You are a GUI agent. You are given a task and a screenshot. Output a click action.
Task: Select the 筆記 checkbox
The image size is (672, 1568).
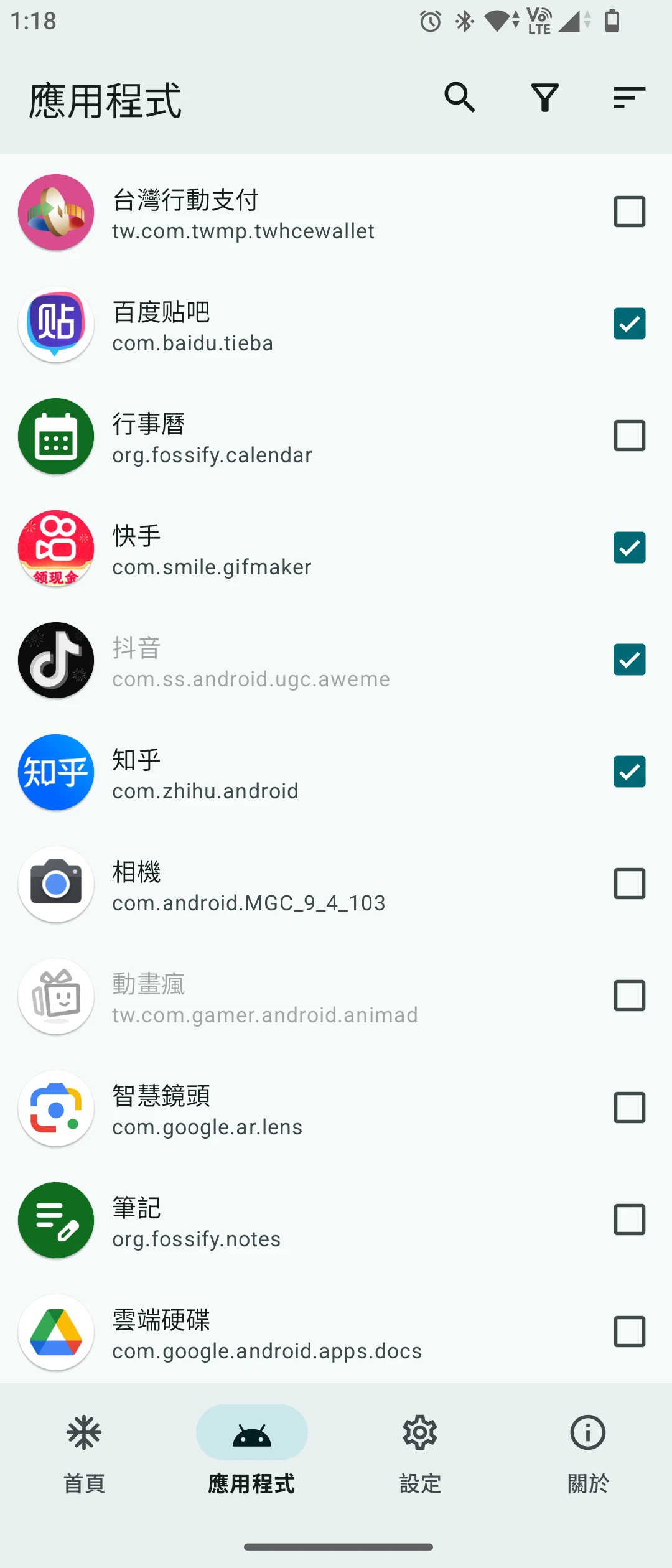(x=629, y=1220)
